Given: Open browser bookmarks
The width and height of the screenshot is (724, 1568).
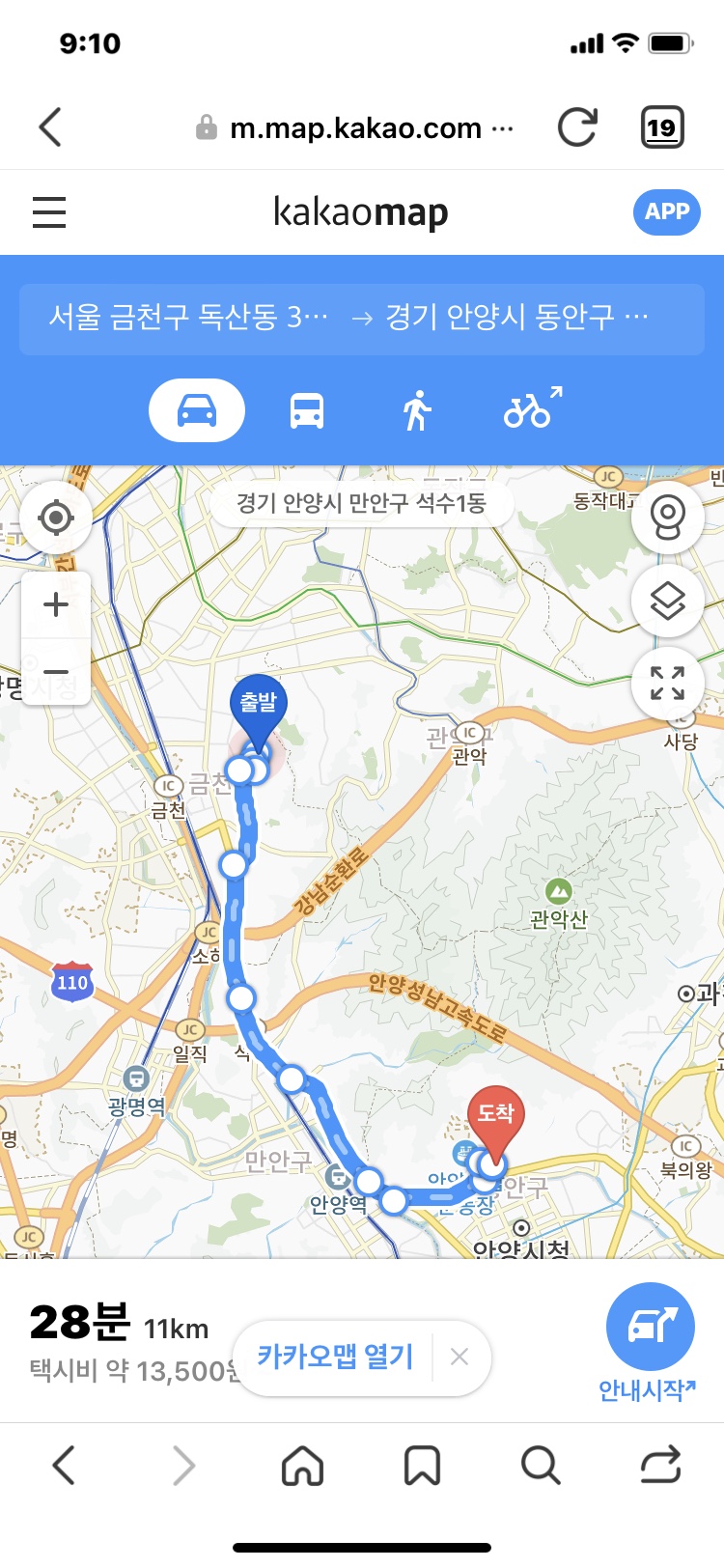Looking at the screenshot, I should point(422,1466).
